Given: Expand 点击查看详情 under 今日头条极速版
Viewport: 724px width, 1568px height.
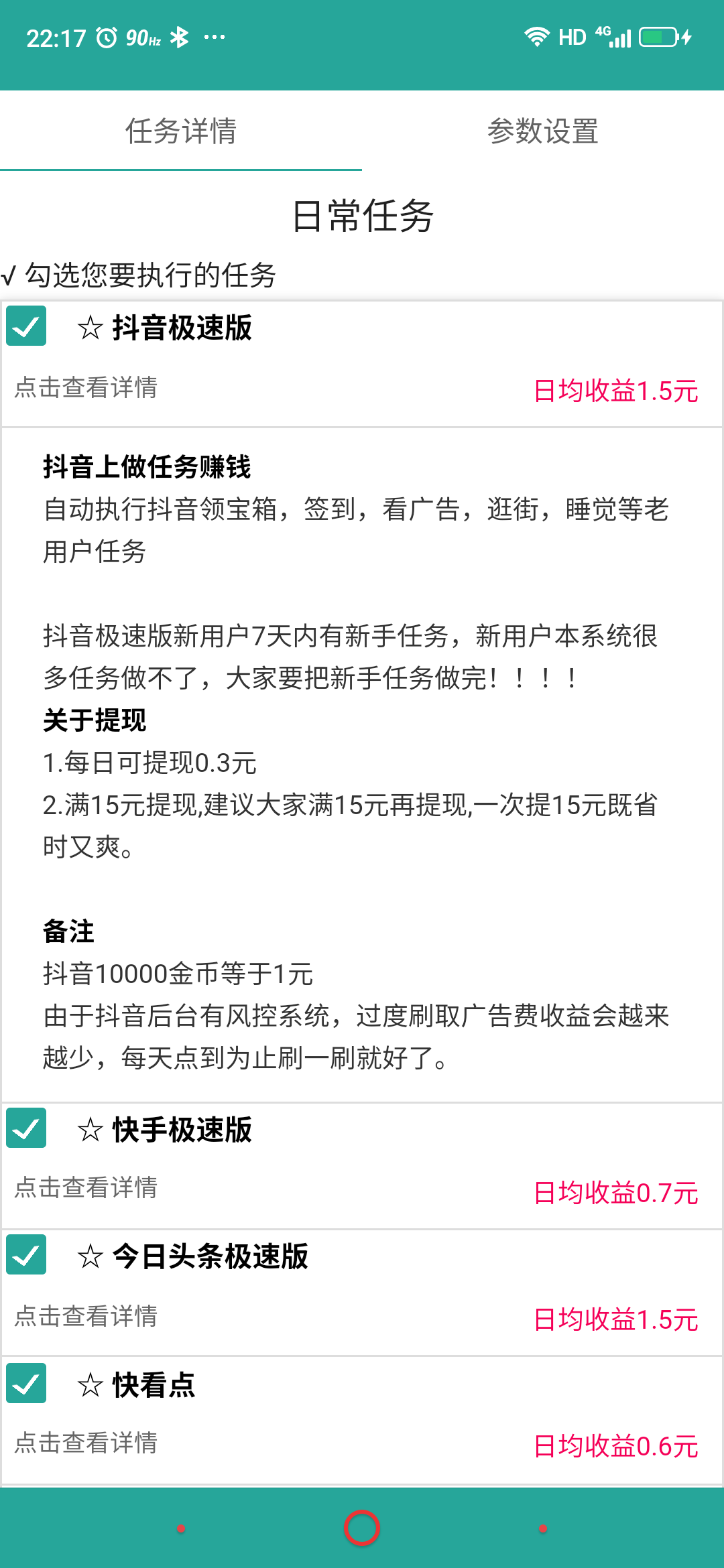Looking at the screenshot, I should (x=86, y=1316).
